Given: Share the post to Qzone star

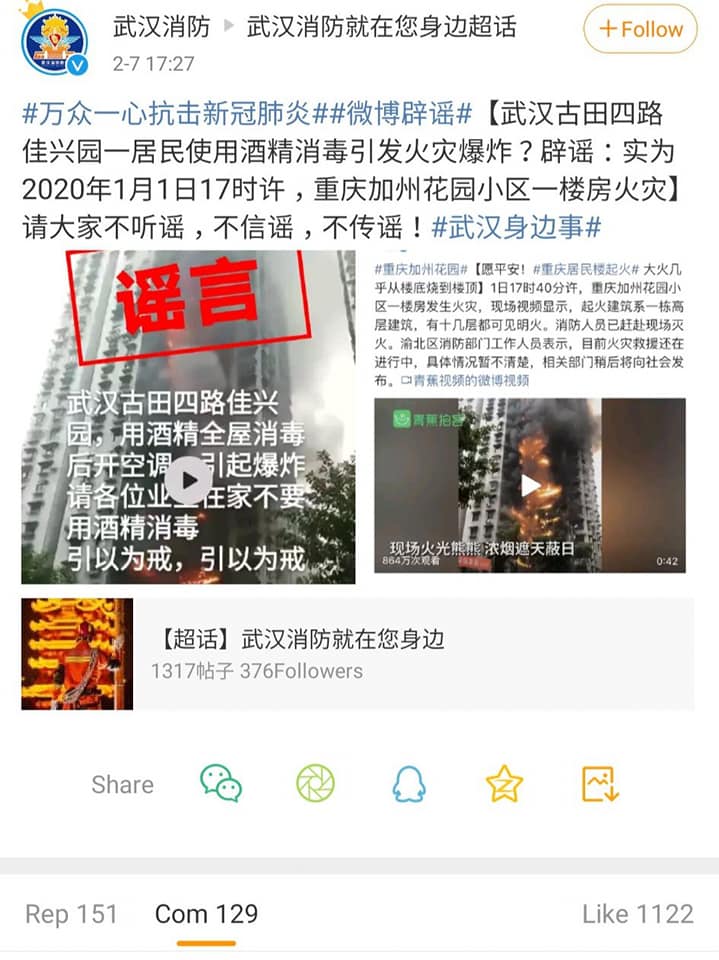Looking at the screenshot, I should [x=504, y=783].
